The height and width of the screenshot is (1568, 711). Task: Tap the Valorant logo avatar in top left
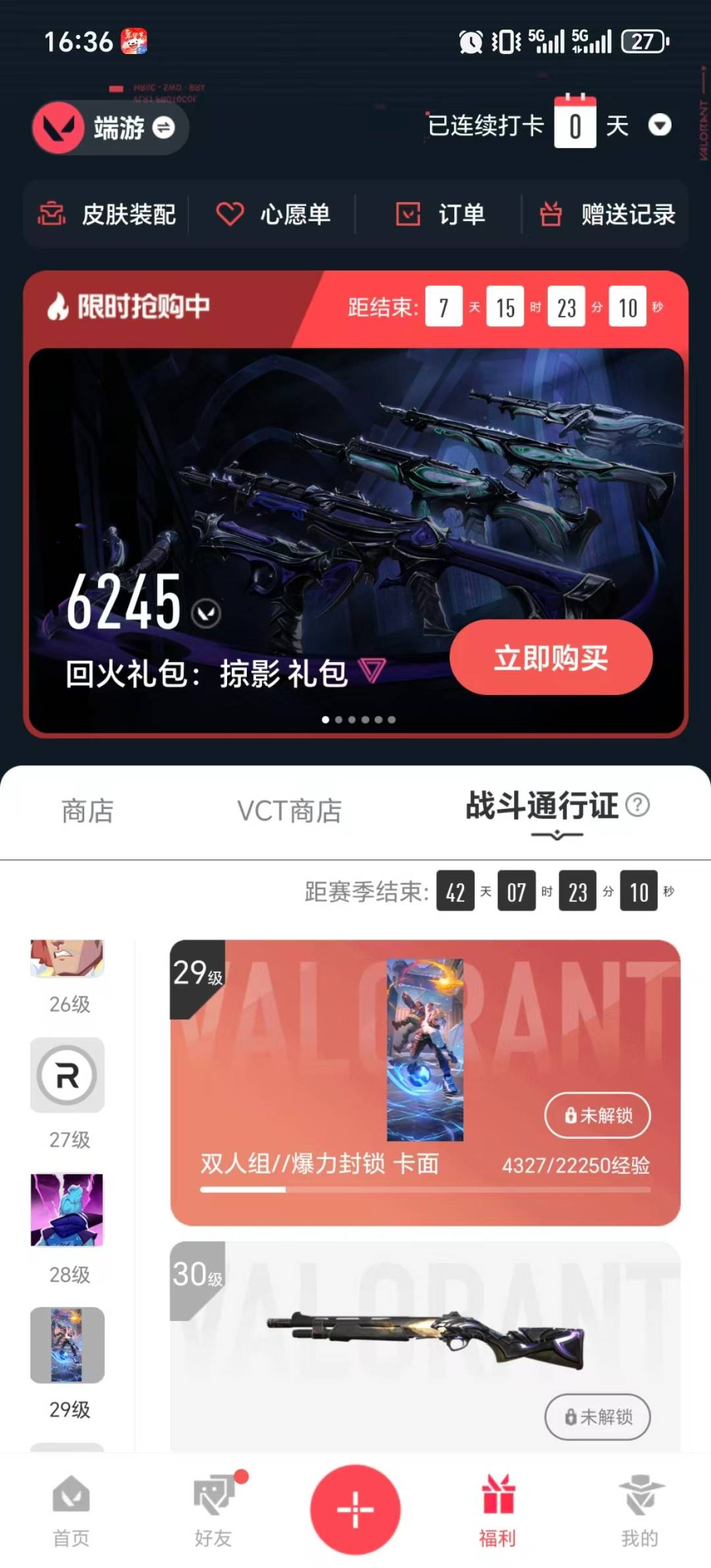pyautogui.click(x=58, y=127)
